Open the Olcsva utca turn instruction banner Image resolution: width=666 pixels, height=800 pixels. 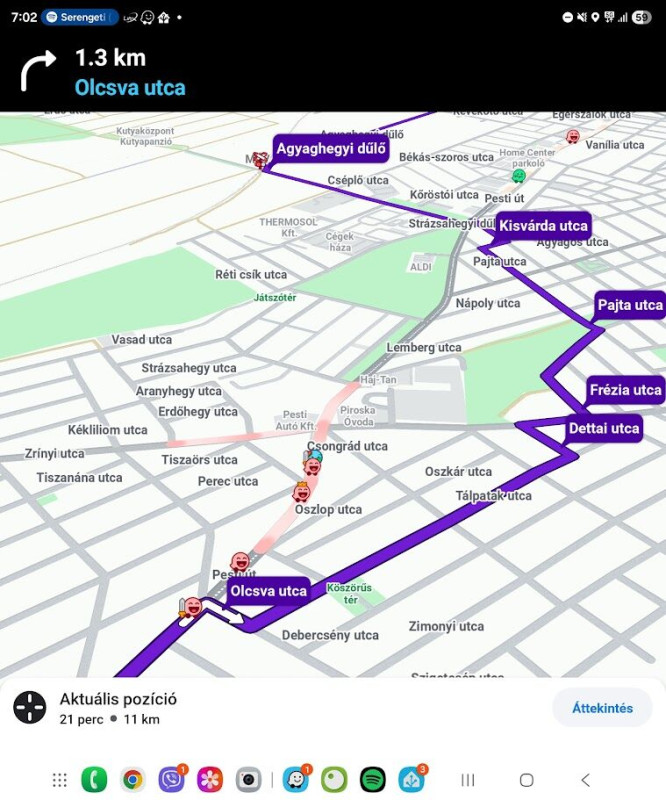click(130, 74)
